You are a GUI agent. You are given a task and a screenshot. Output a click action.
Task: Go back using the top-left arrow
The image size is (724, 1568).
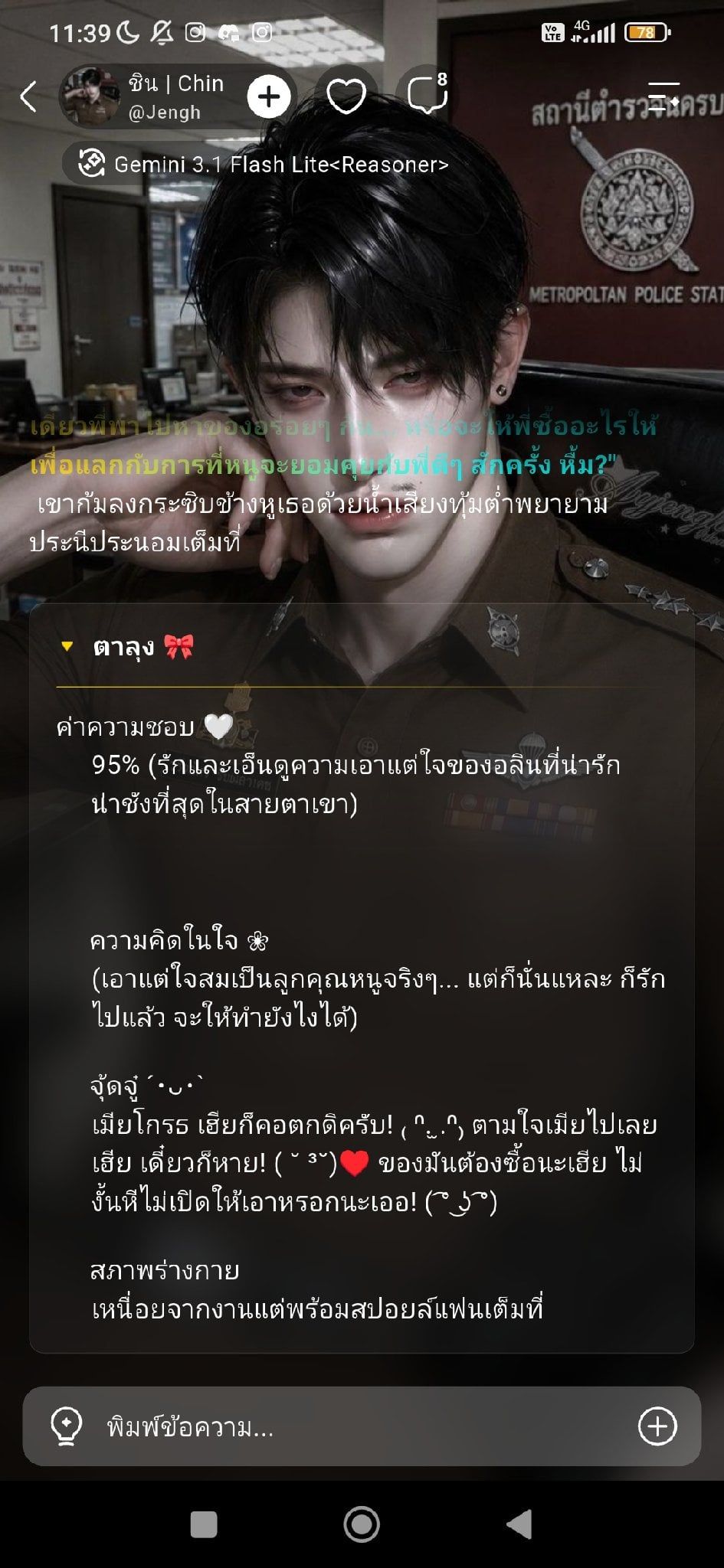(28, 96)
